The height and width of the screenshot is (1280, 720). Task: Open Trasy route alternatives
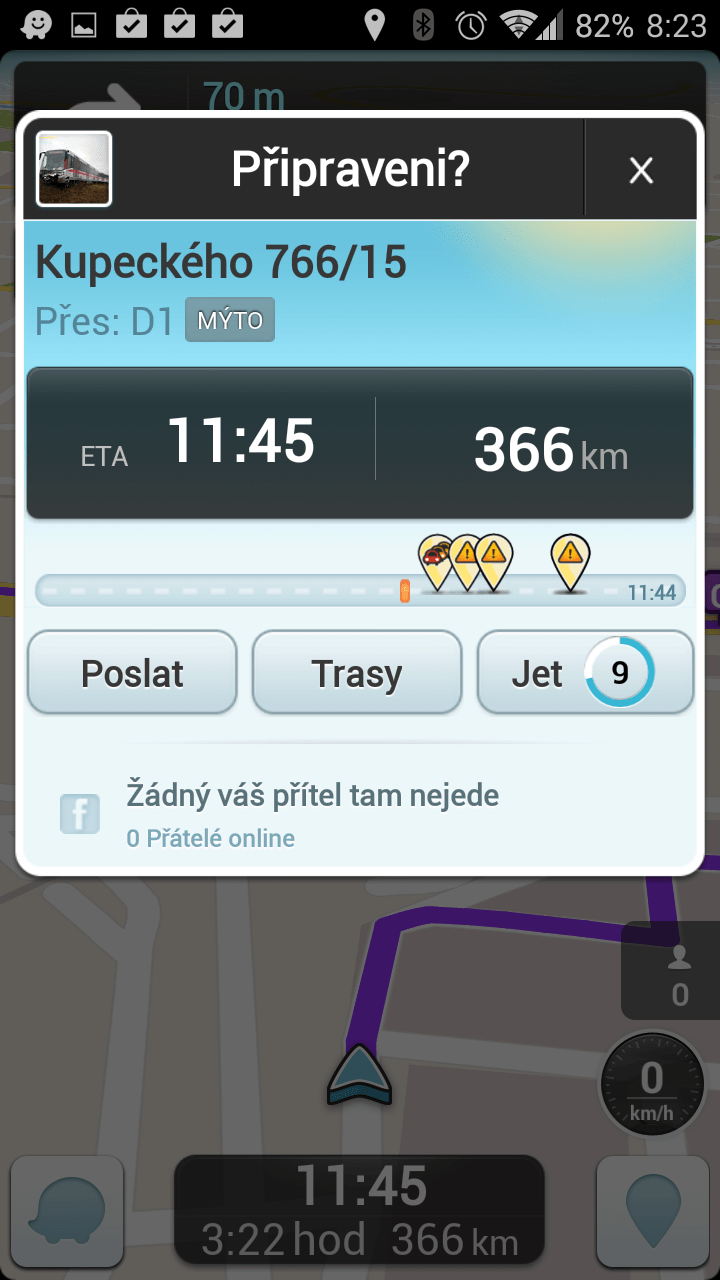click(x=357, y=673)
